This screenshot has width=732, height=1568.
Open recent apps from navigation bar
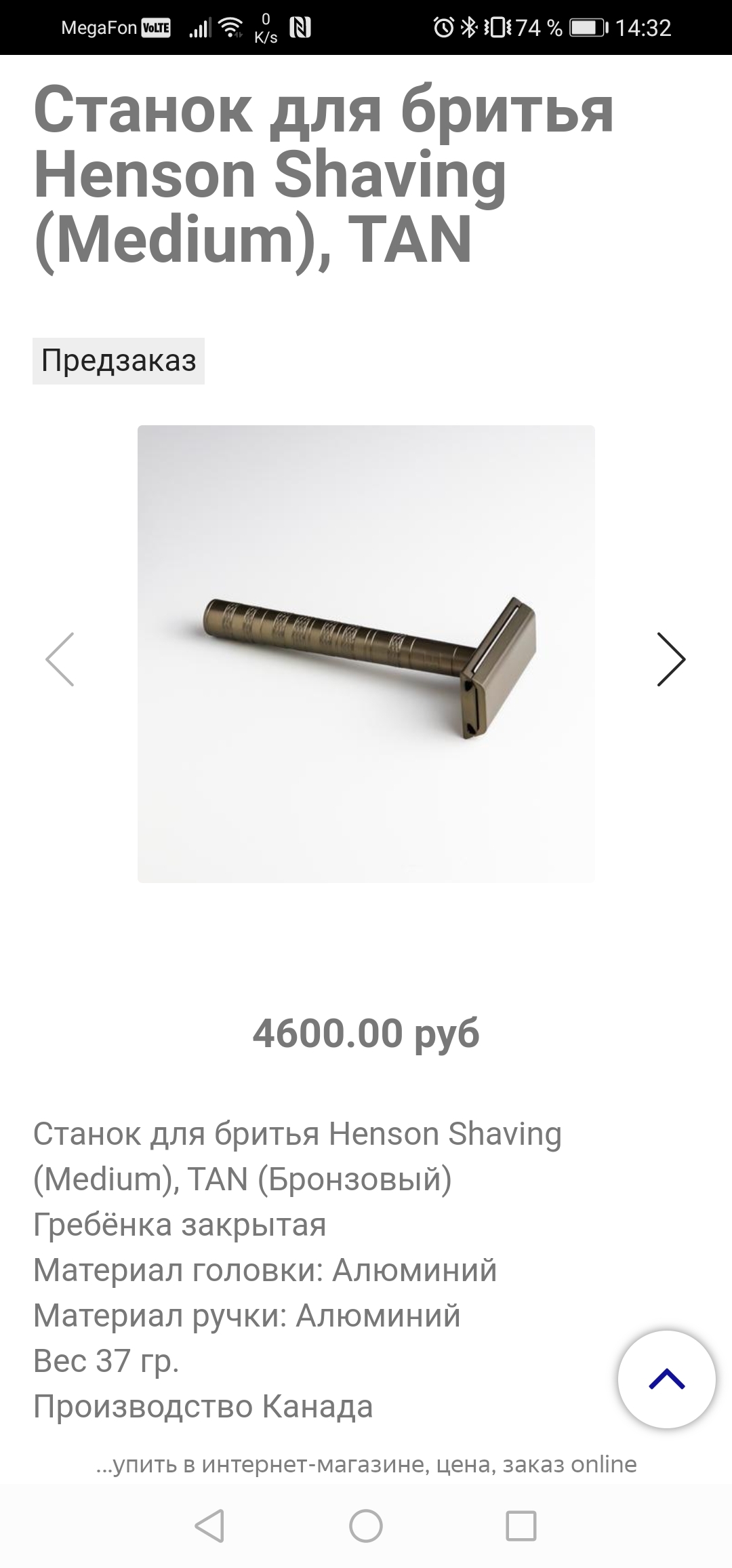521,1527
